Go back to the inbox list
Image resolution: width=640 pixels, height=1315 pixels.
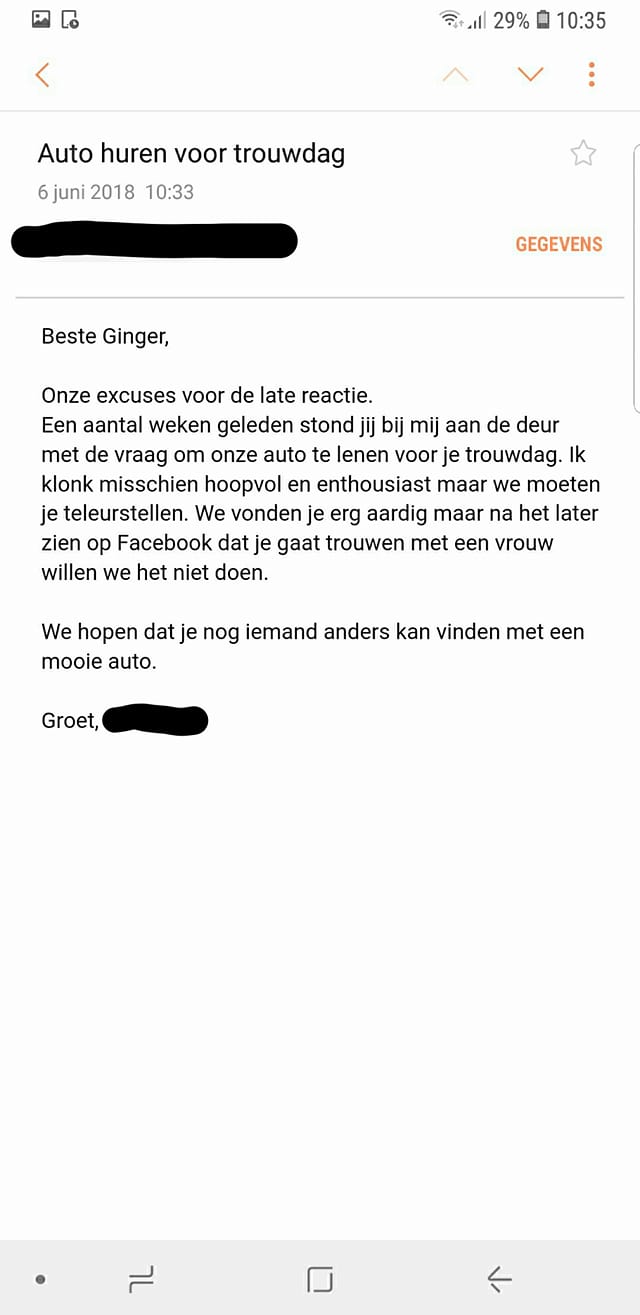point(42,74)
